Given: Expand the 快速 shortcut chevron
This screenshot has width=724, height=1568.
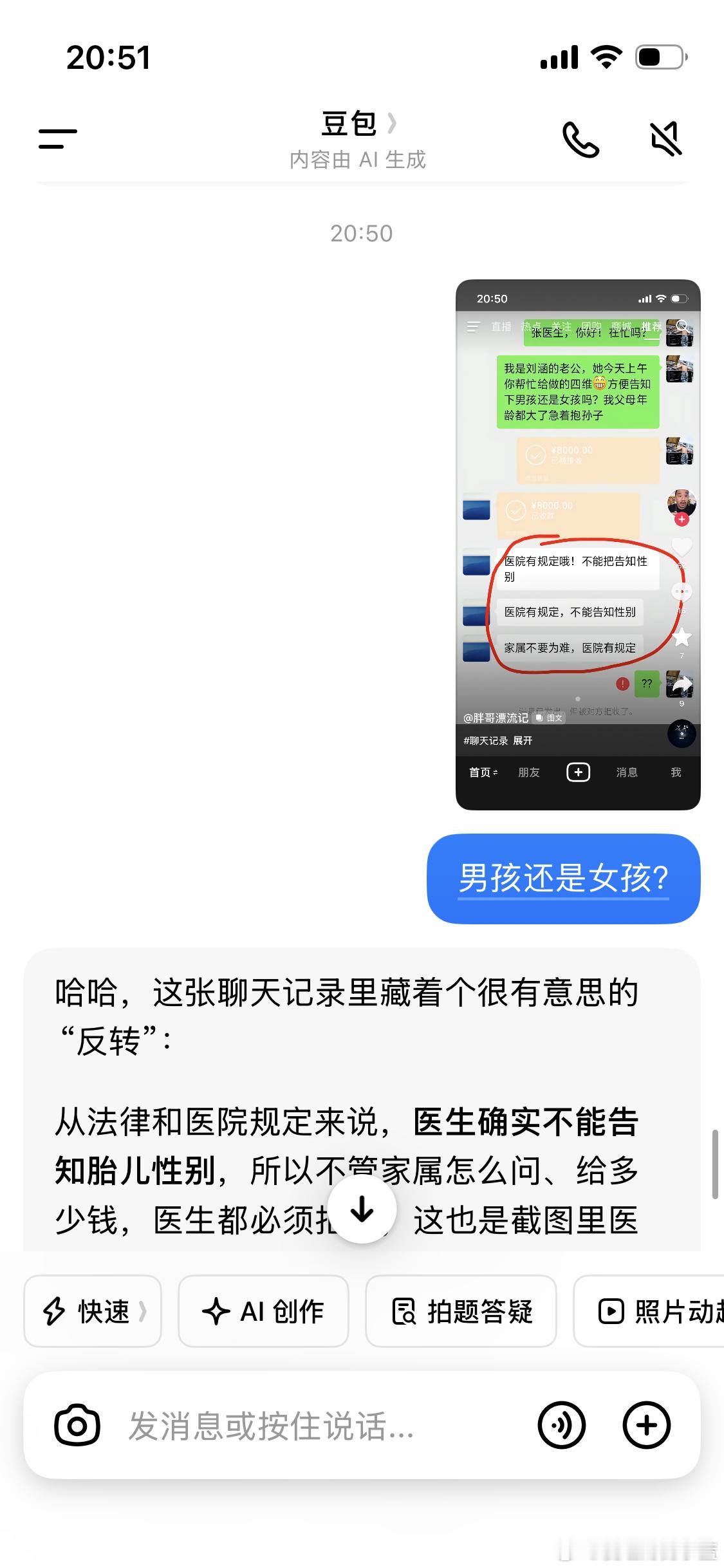Looking at the screenshot, I should (x=142, y=1311).
